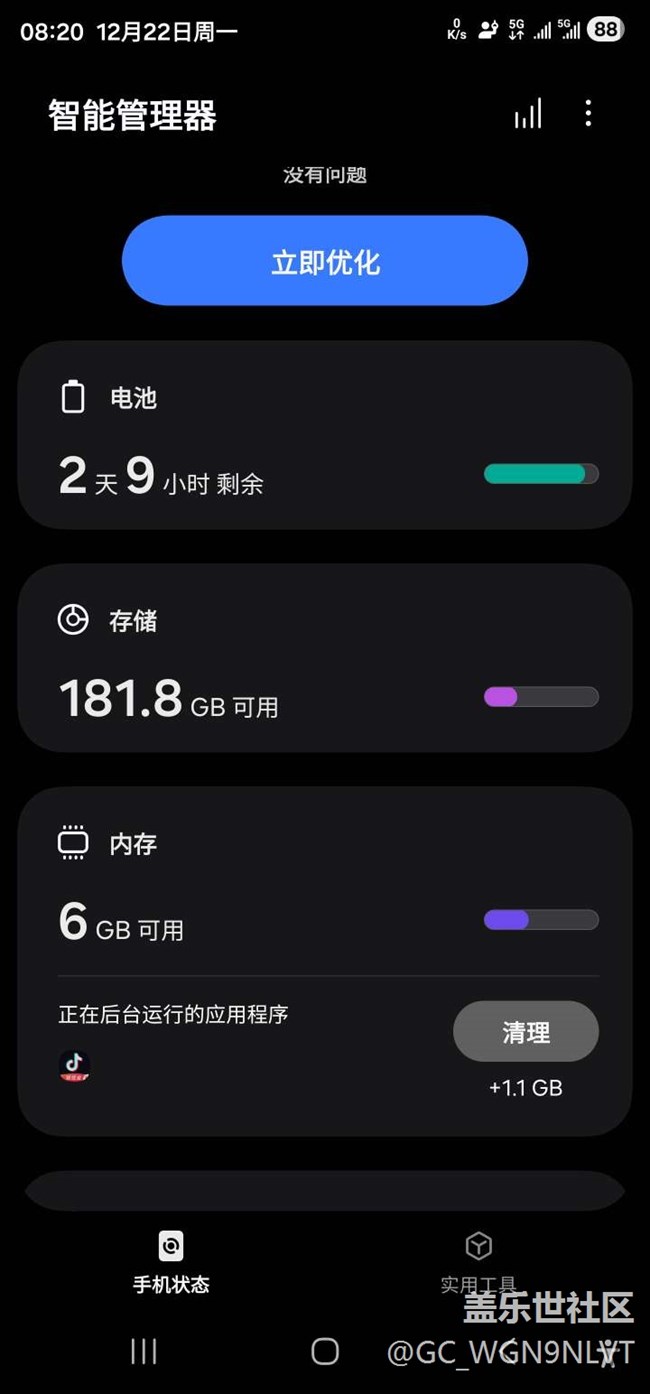This screenshot has width=650, height=1394.
Task: Open the signal bars statistics icon
Action: [528, 114]
